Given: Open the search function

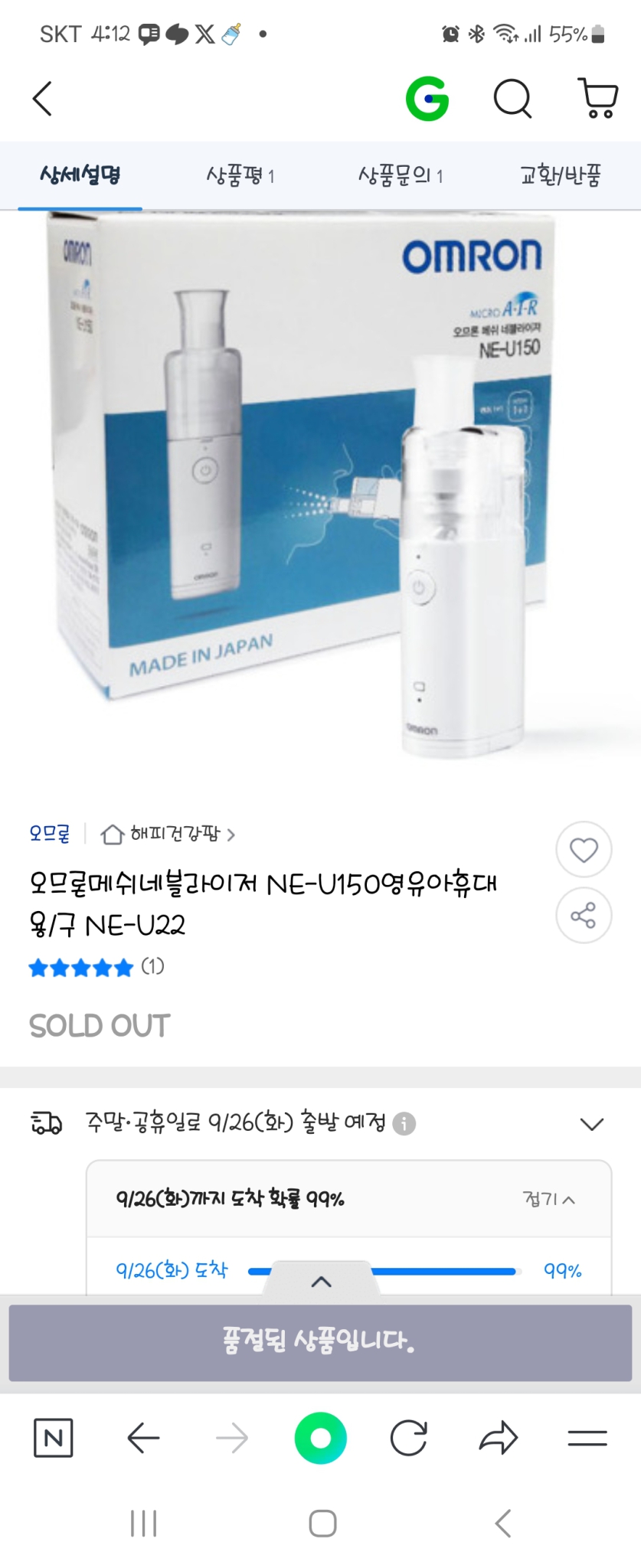Looking at the screenshot, I should 512,100.
